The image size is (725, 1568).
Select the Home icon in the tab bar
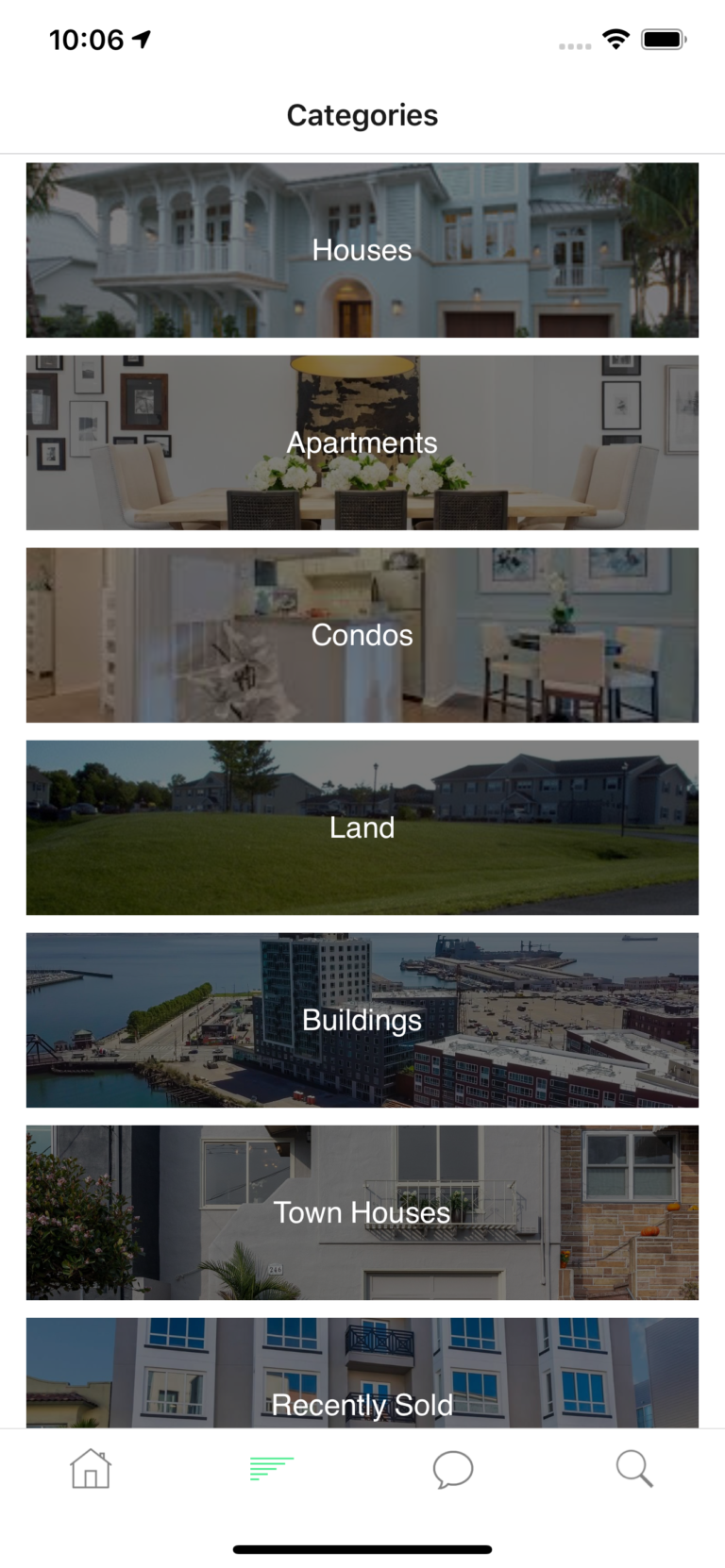click(x=90, y=1469)
